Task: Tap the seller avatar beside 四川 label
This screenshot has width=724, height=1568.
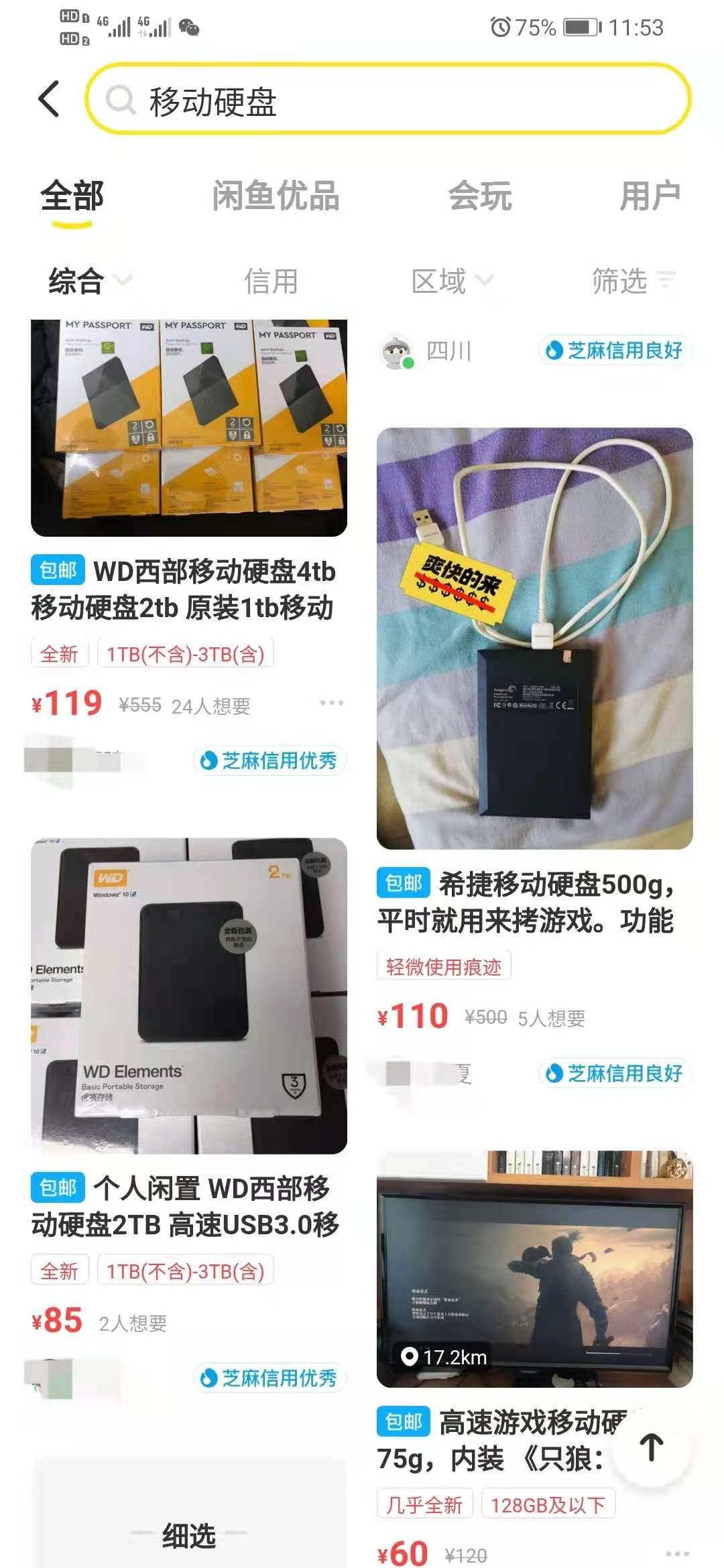Action: [397, 350]
